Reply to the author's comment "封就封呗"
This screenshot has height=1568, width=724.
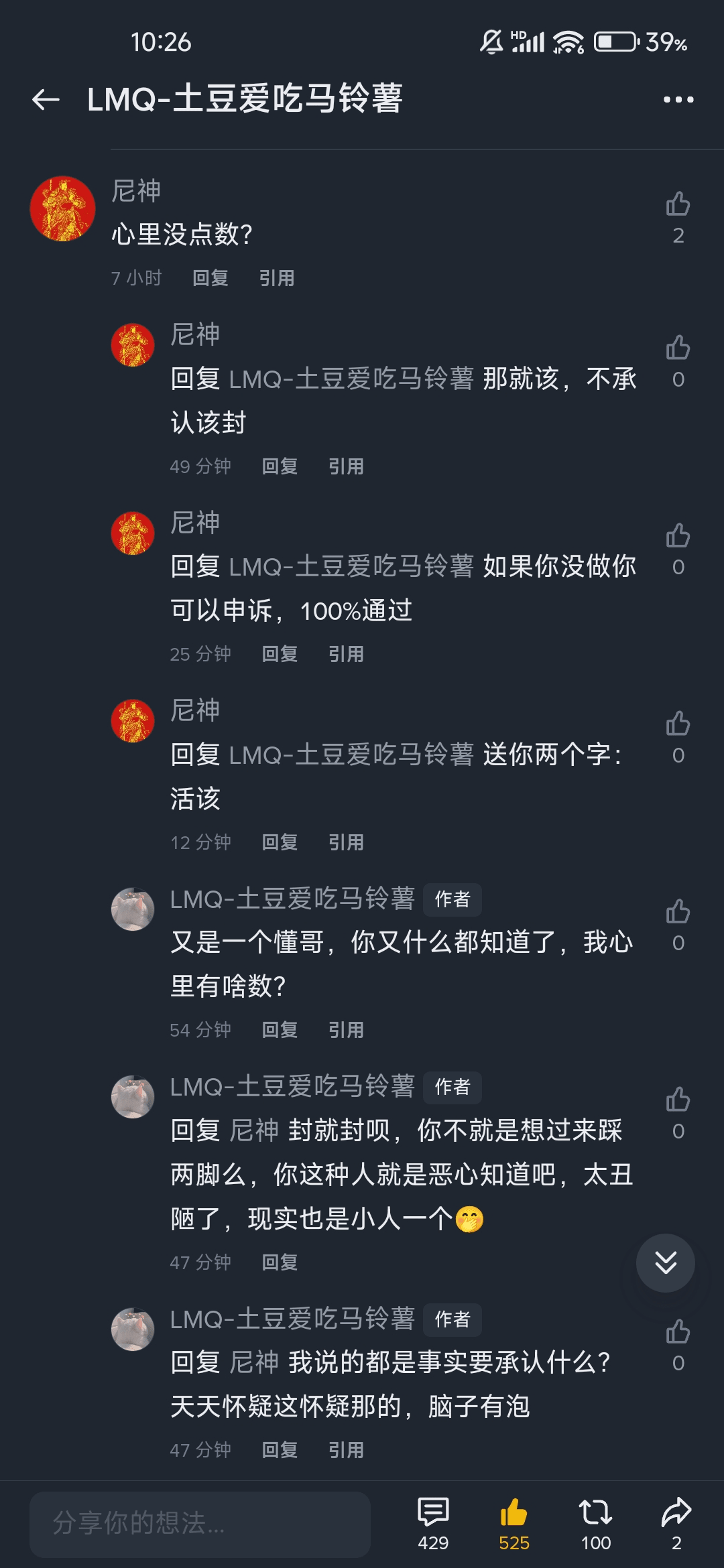coord(279,1262)
